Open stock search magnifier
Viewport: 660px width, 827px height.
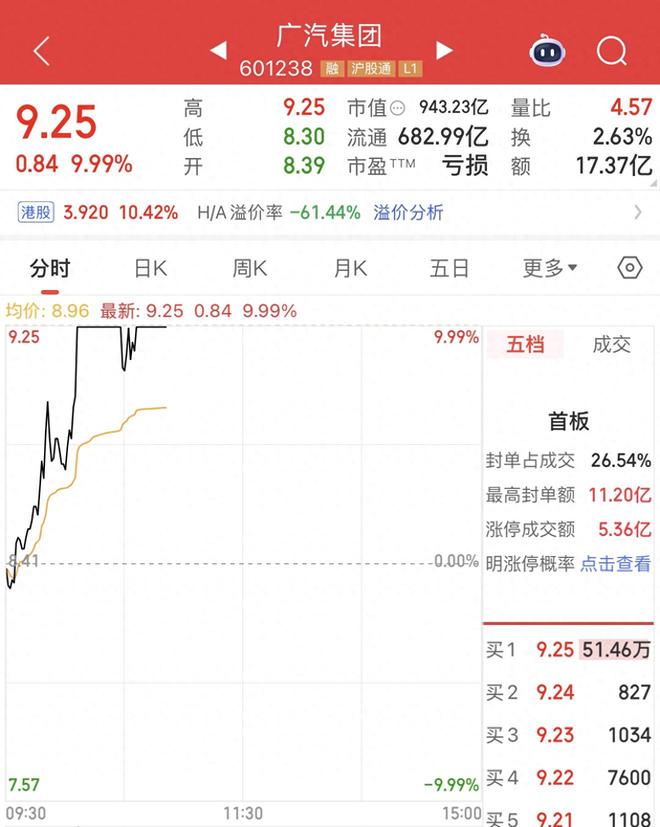click(x=611, y=50)
